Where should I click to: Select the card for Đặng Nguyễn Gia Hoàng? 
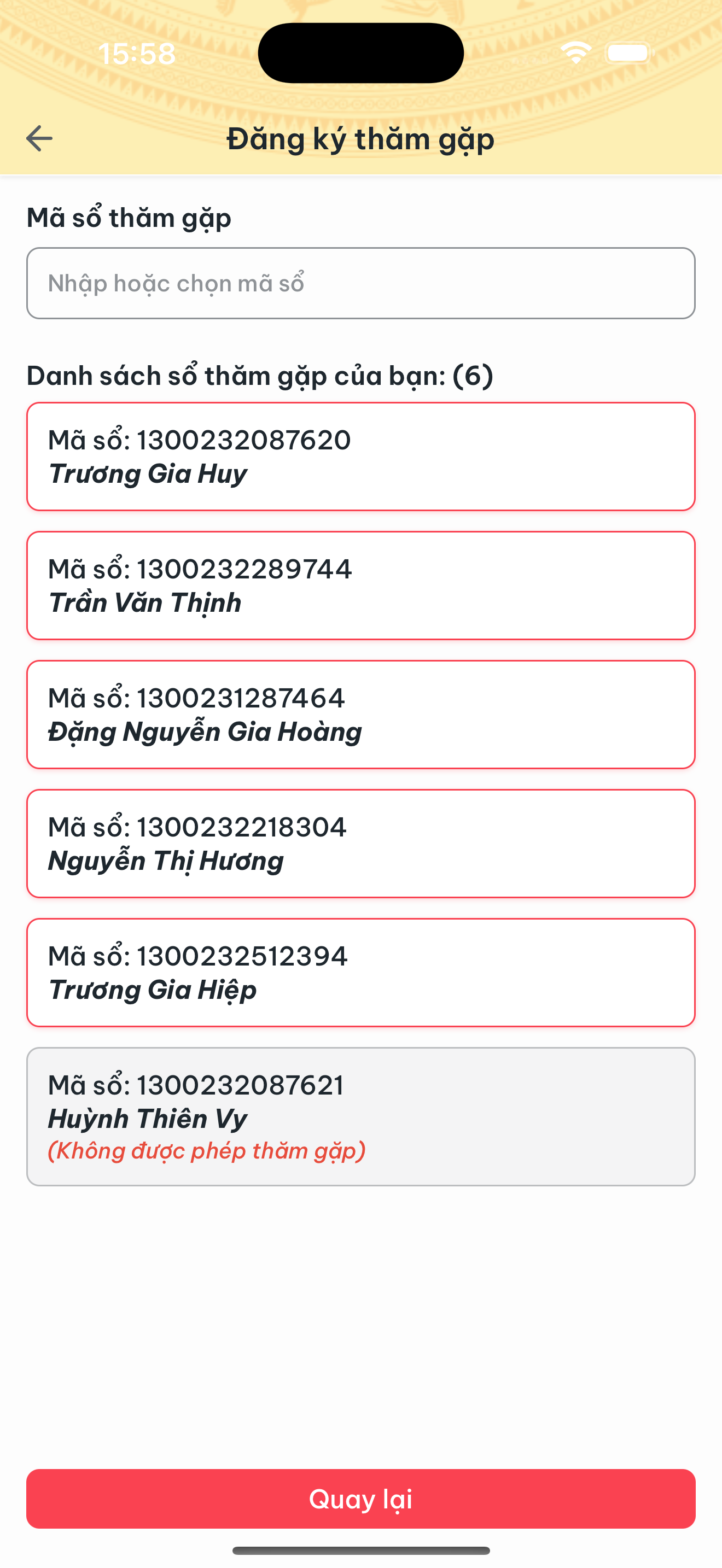(x=361, y=714)
